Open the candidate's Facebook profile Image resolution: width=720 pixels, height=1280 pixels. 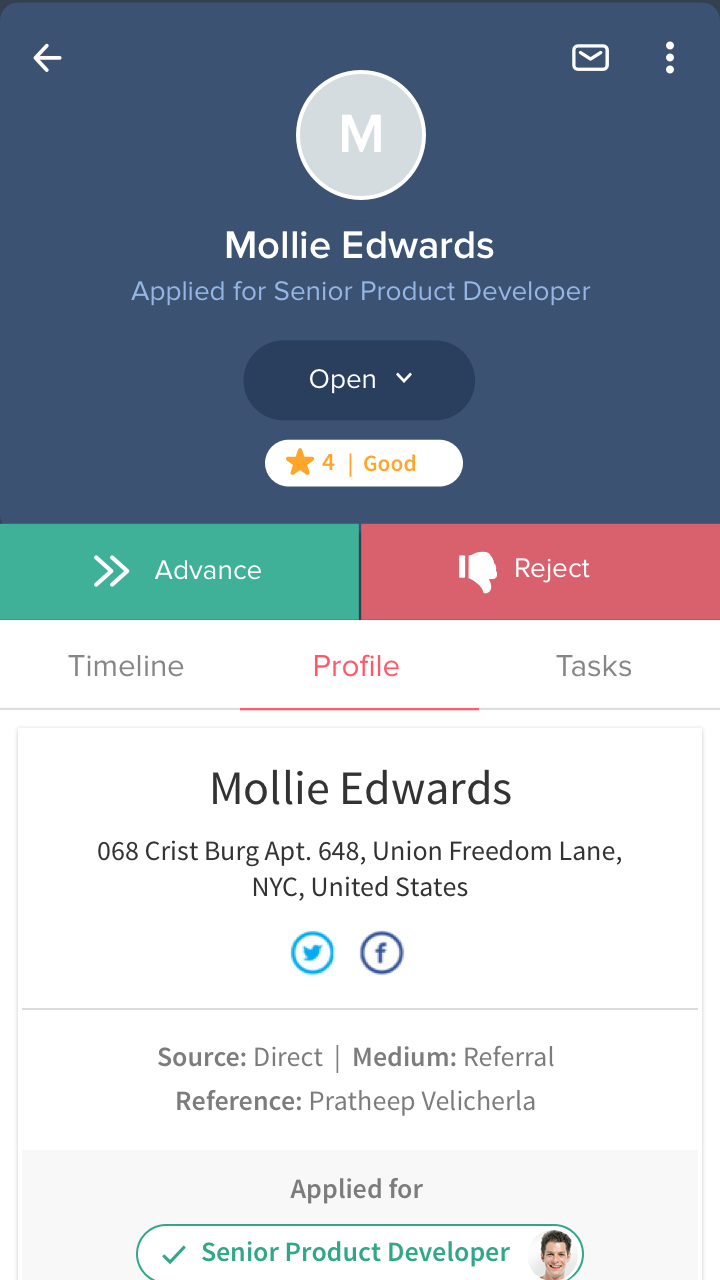point(381,953)
